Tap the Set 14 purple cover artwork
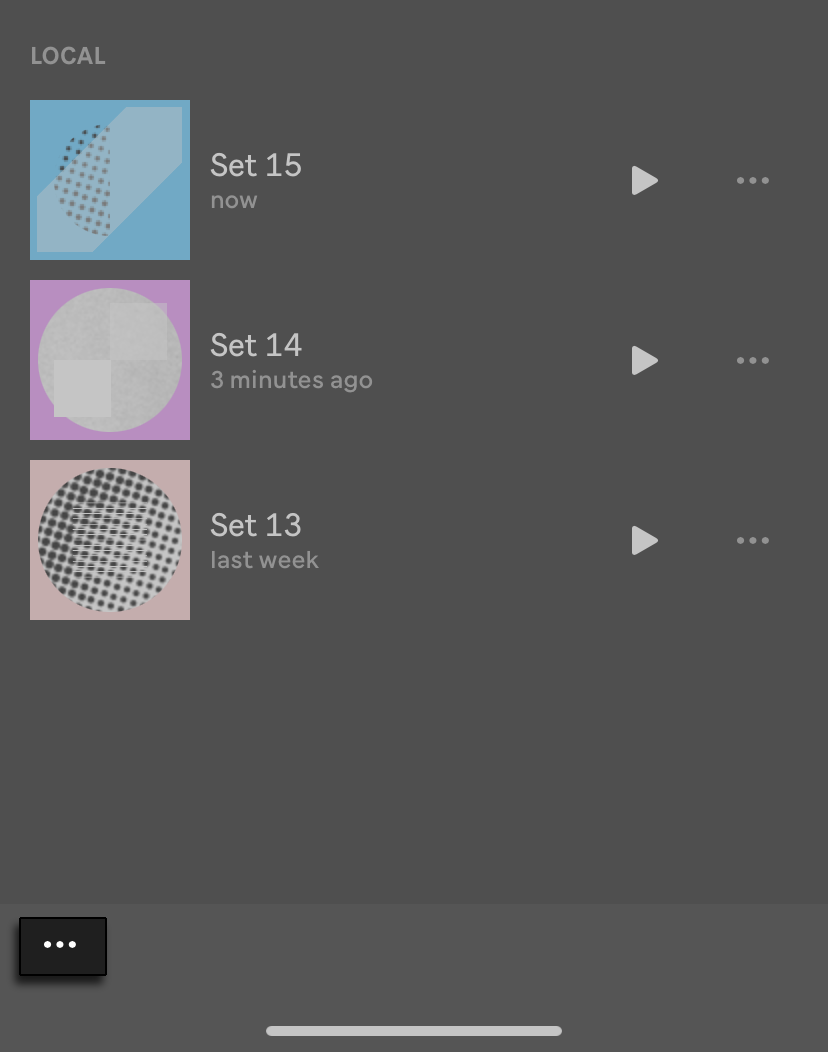The height and width of the screenshot is (1052, 828). pyautogui.click(x=110, y=360)
